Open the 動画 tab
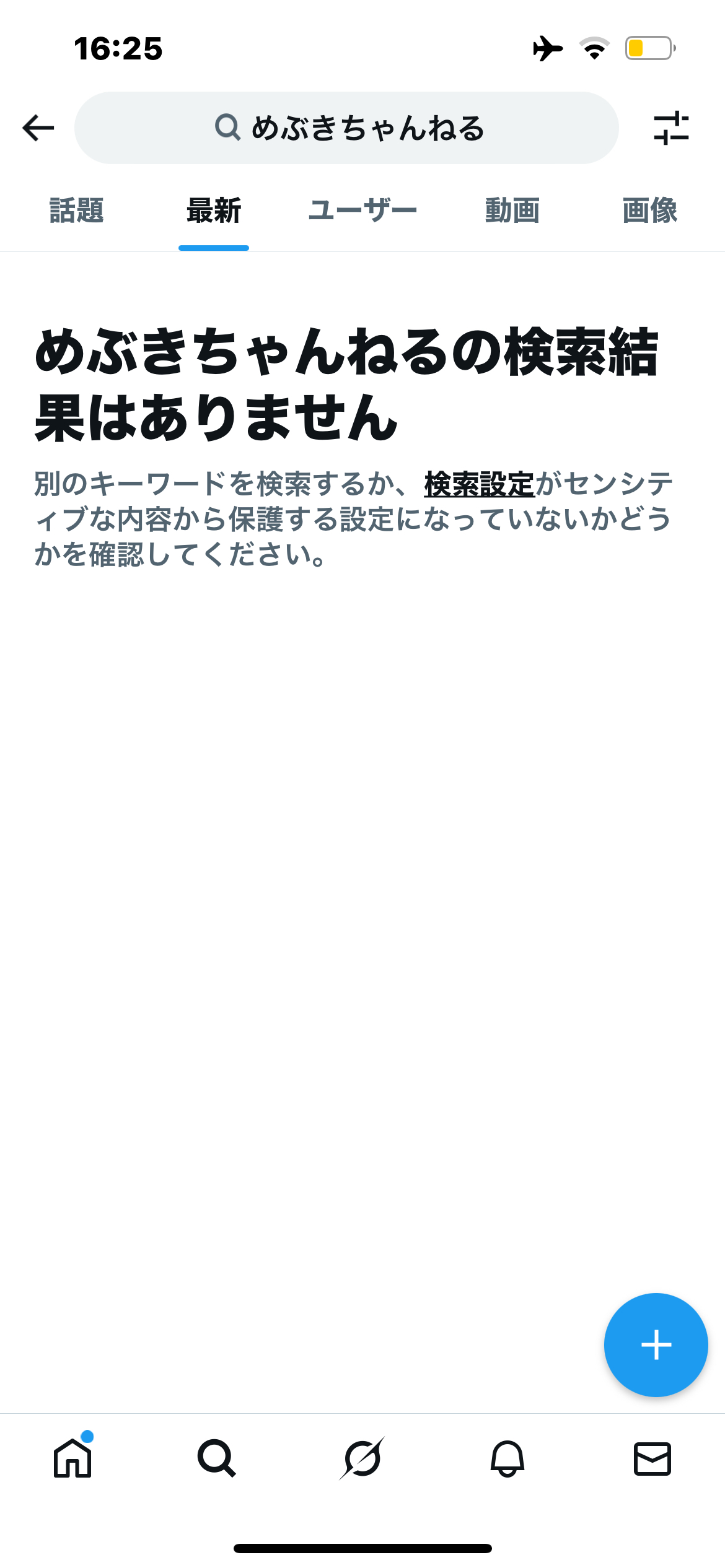Screen dimensions: 725x1568 (512, 211)
